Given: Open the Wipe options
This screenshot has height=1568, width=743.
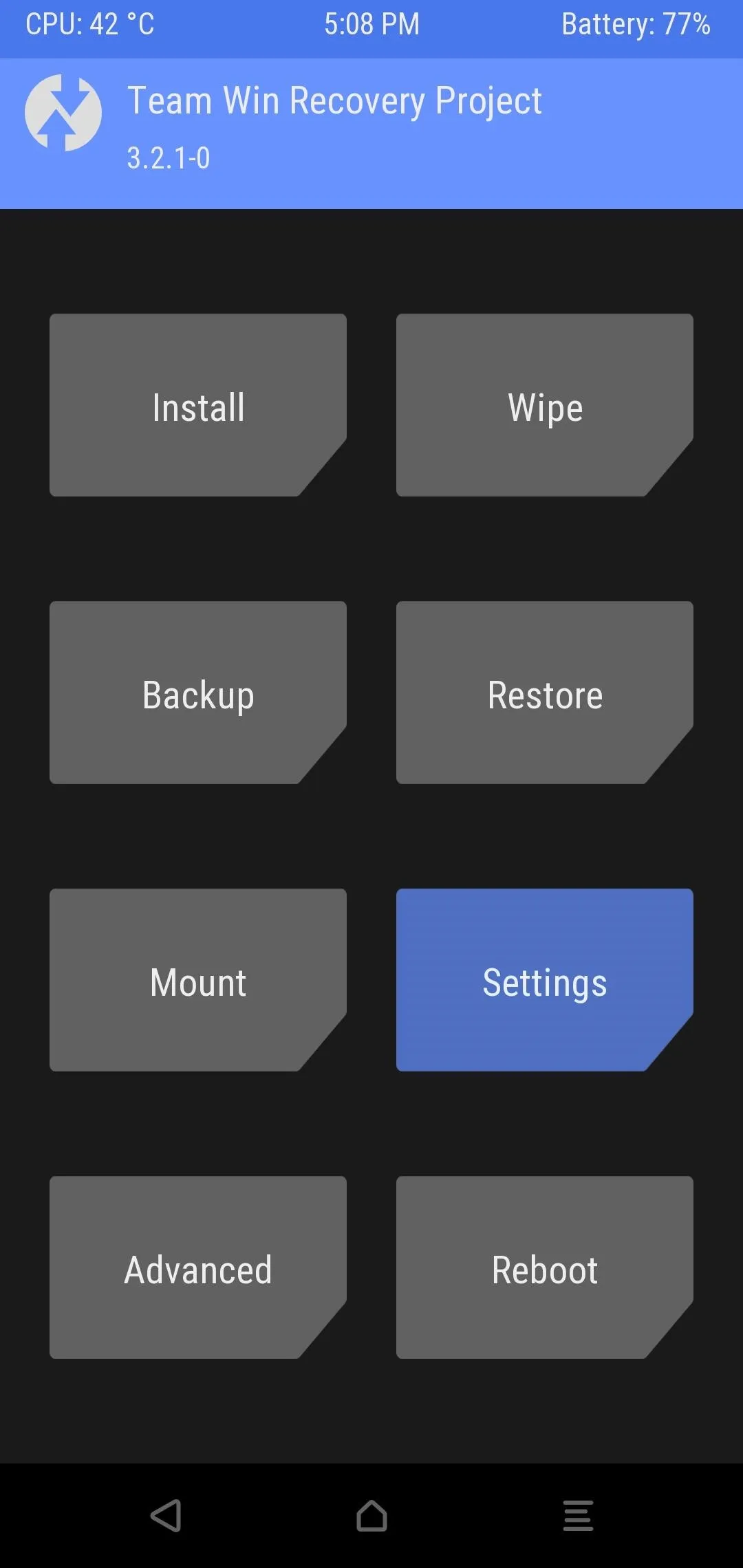Looking at the screenshot, I should pyautogui.click(x=545, y=405).
